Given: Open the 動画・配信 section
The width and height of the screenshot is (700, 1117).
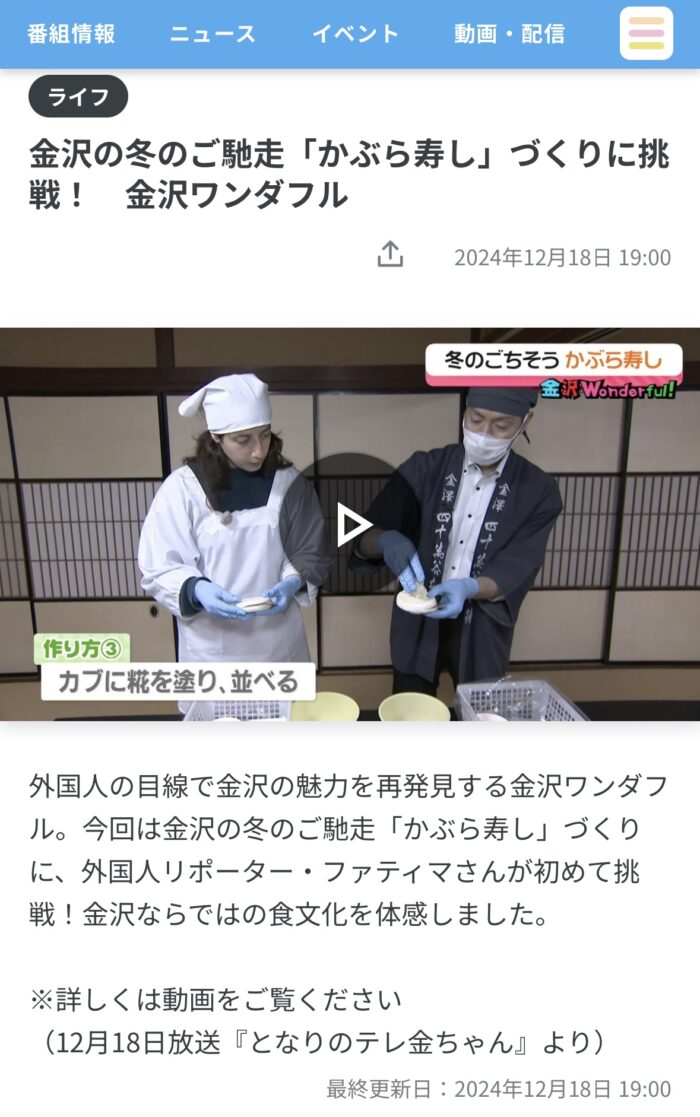Looking at the screenshot, I should click(509, 34).
